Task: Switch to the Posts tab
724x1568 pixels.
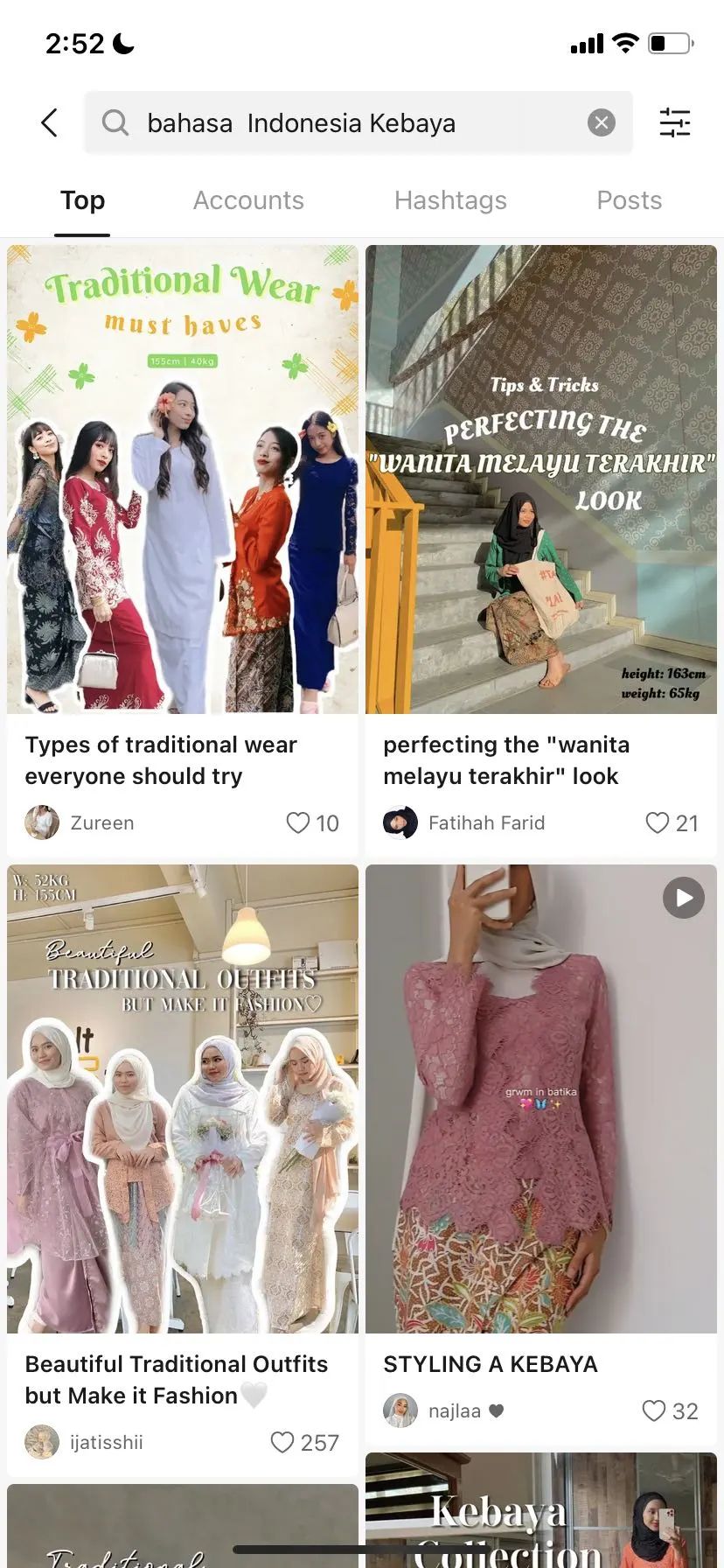Action: tap(629, 200)
